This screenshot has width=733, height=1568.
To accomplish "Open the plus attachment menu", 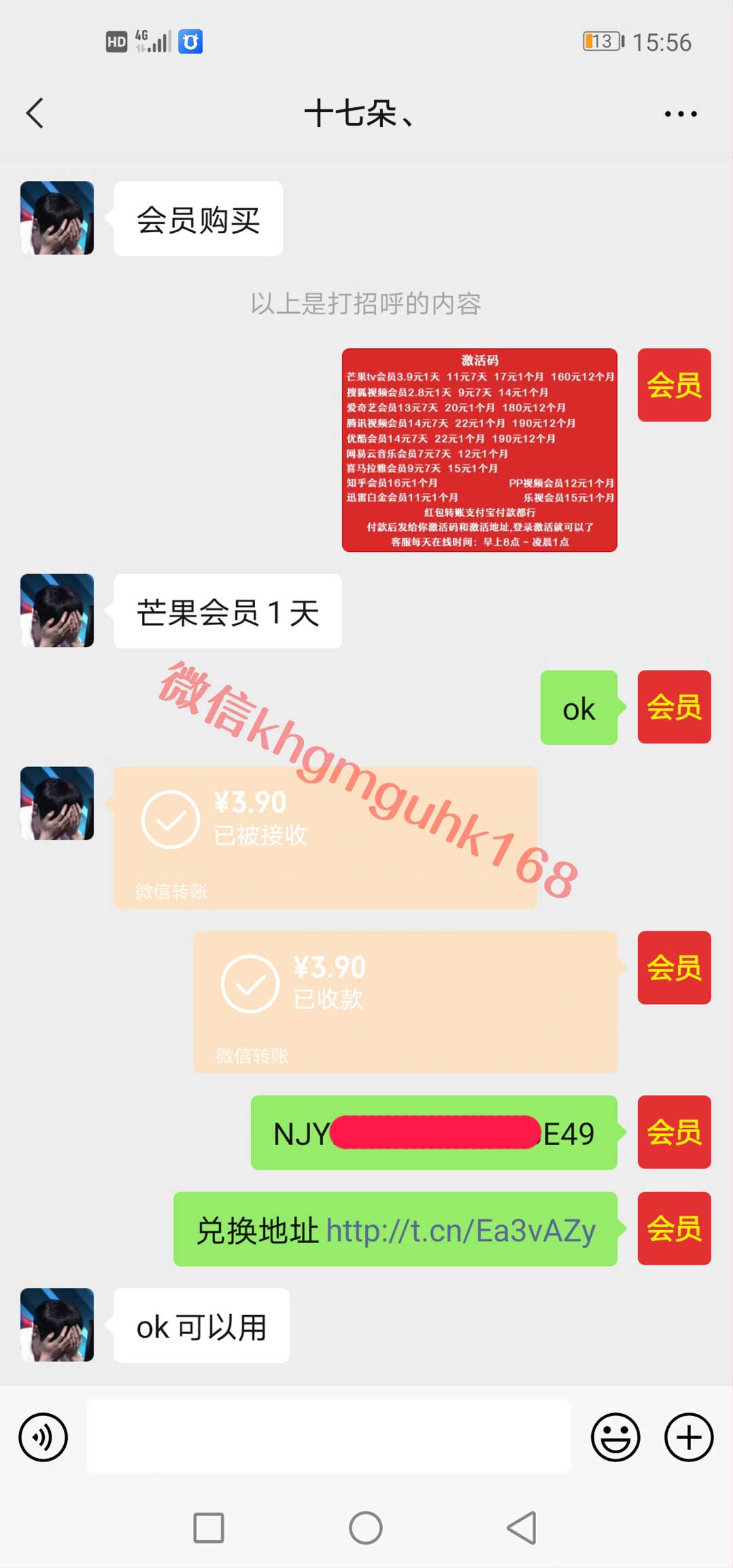I will pyautogui.click(x=688, y=1437).
